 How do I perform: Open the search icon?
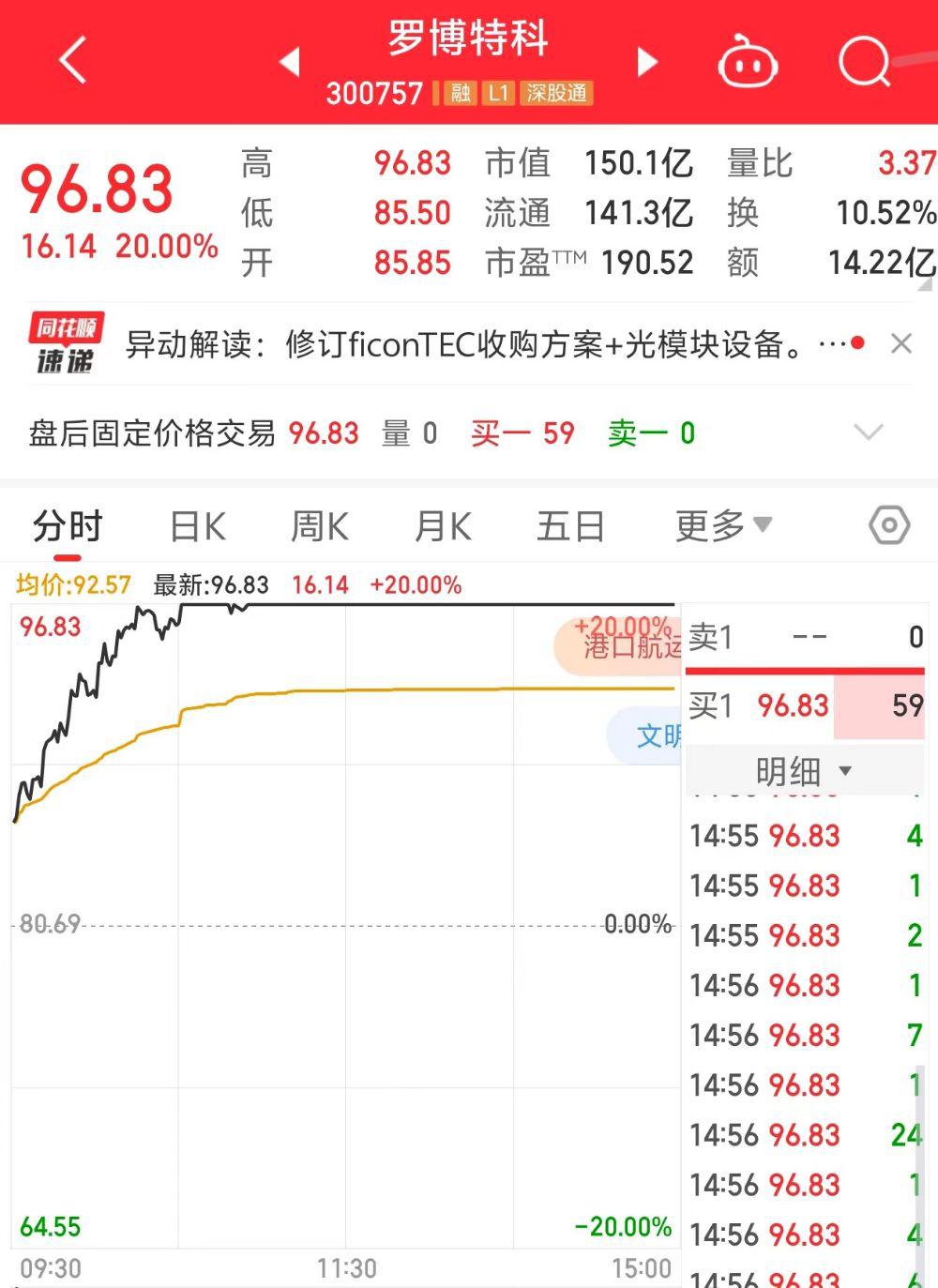click(x=865, y=62)
